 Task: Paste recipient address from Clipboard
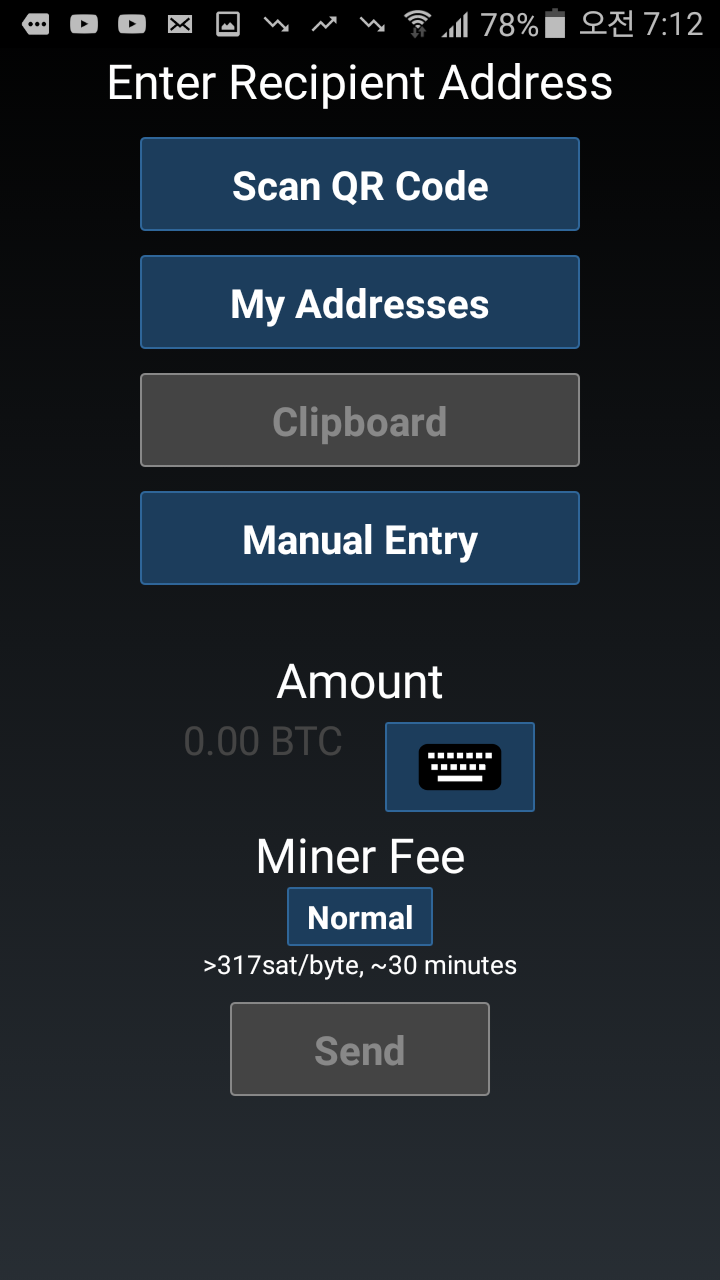point(360,420)
